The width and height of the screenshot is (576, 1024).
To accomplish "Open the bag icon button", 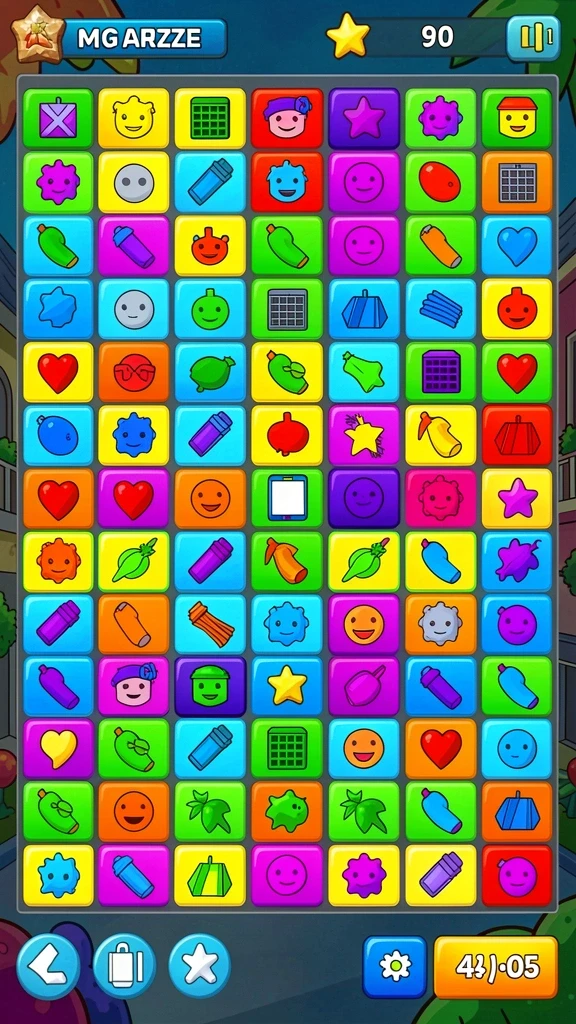I will click(125, 966).
